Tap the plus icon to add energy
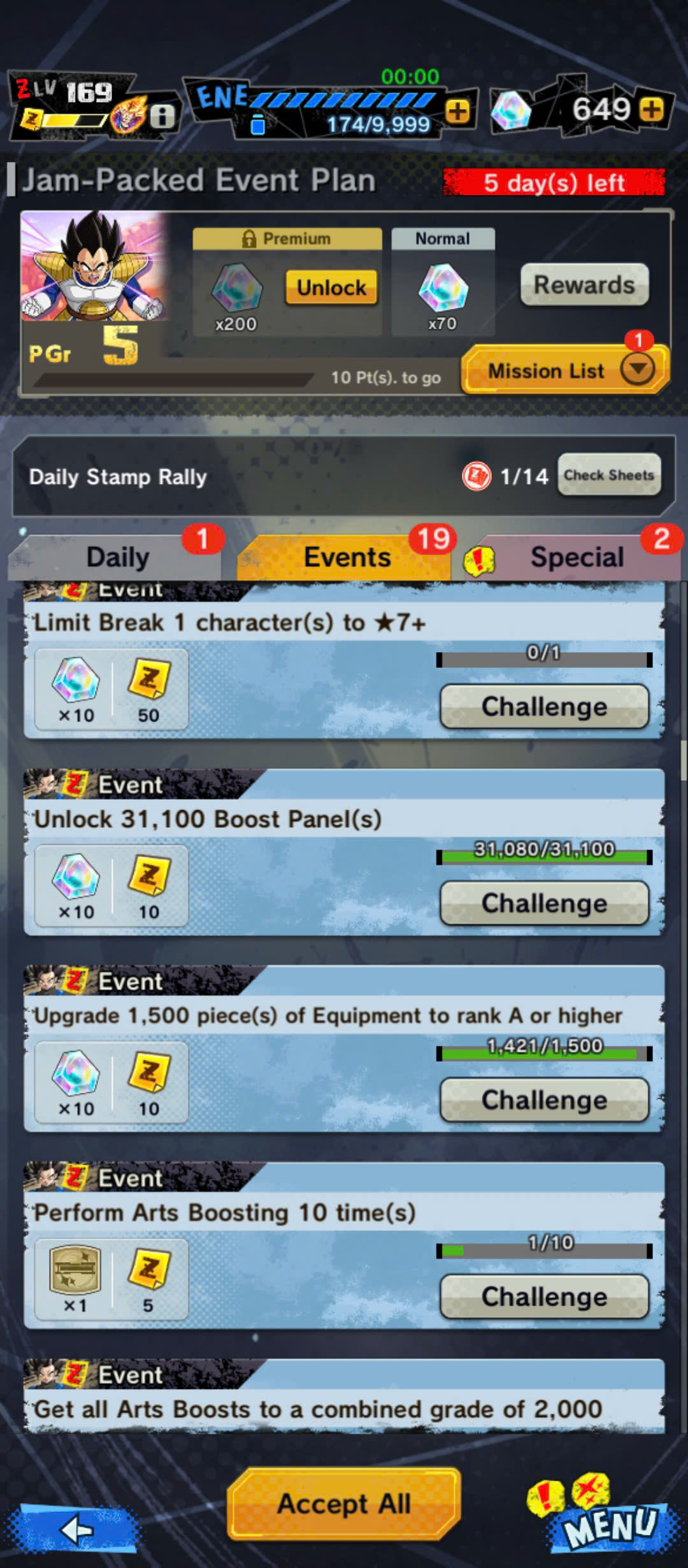This screenshot has height=1568, width=688. (x=457, y=112)
